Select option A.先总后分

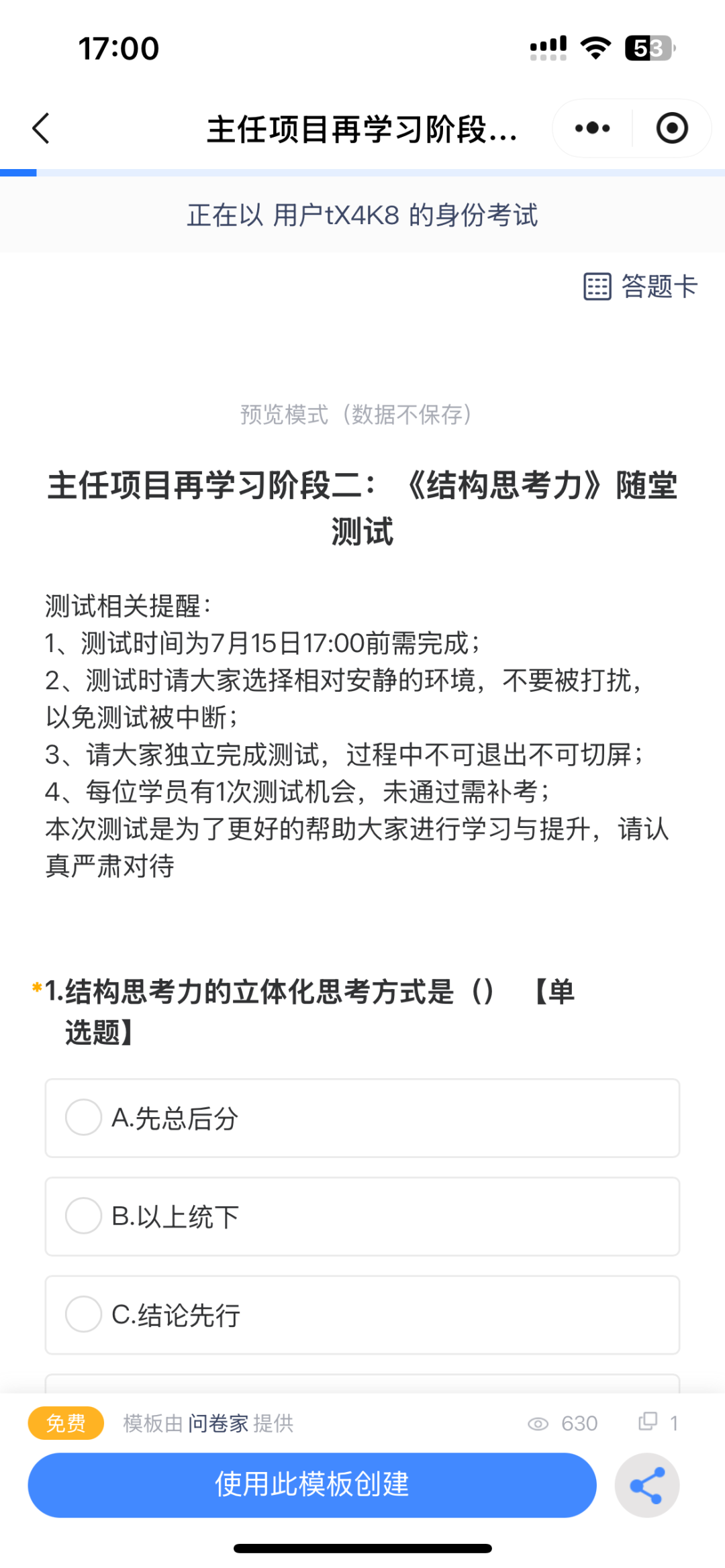click(x=362, y=1118)
